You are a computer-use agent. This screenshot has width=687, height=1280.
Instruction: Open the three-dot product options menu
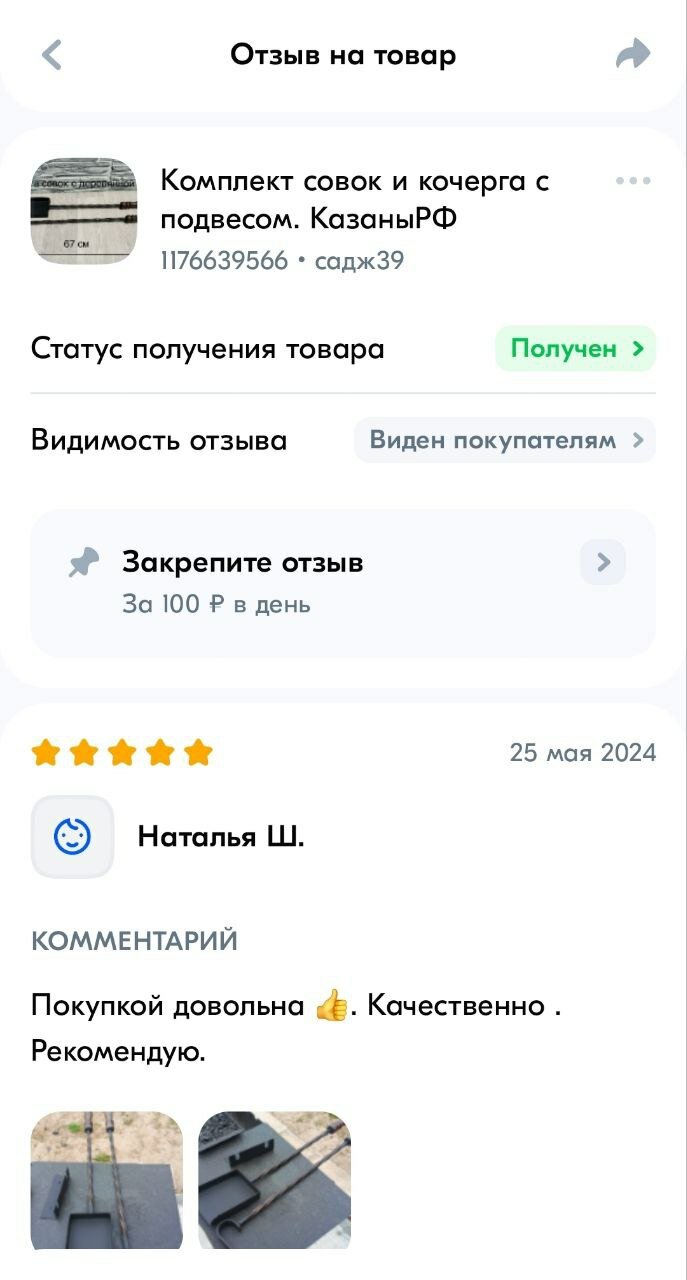pyautogui.click(x=633, y=181)
